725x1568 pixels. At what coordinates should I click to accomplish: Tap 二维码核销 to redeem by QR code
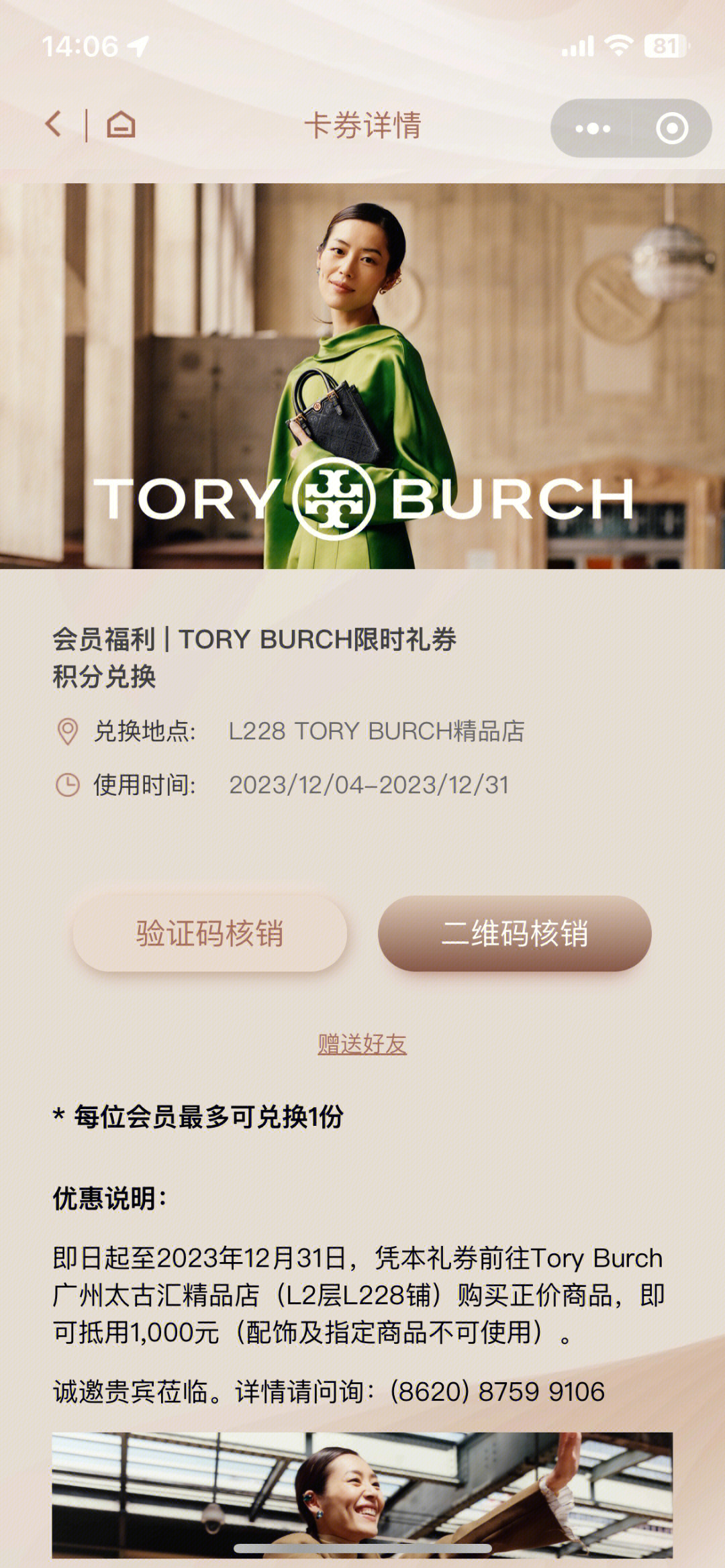coord(515,933)
